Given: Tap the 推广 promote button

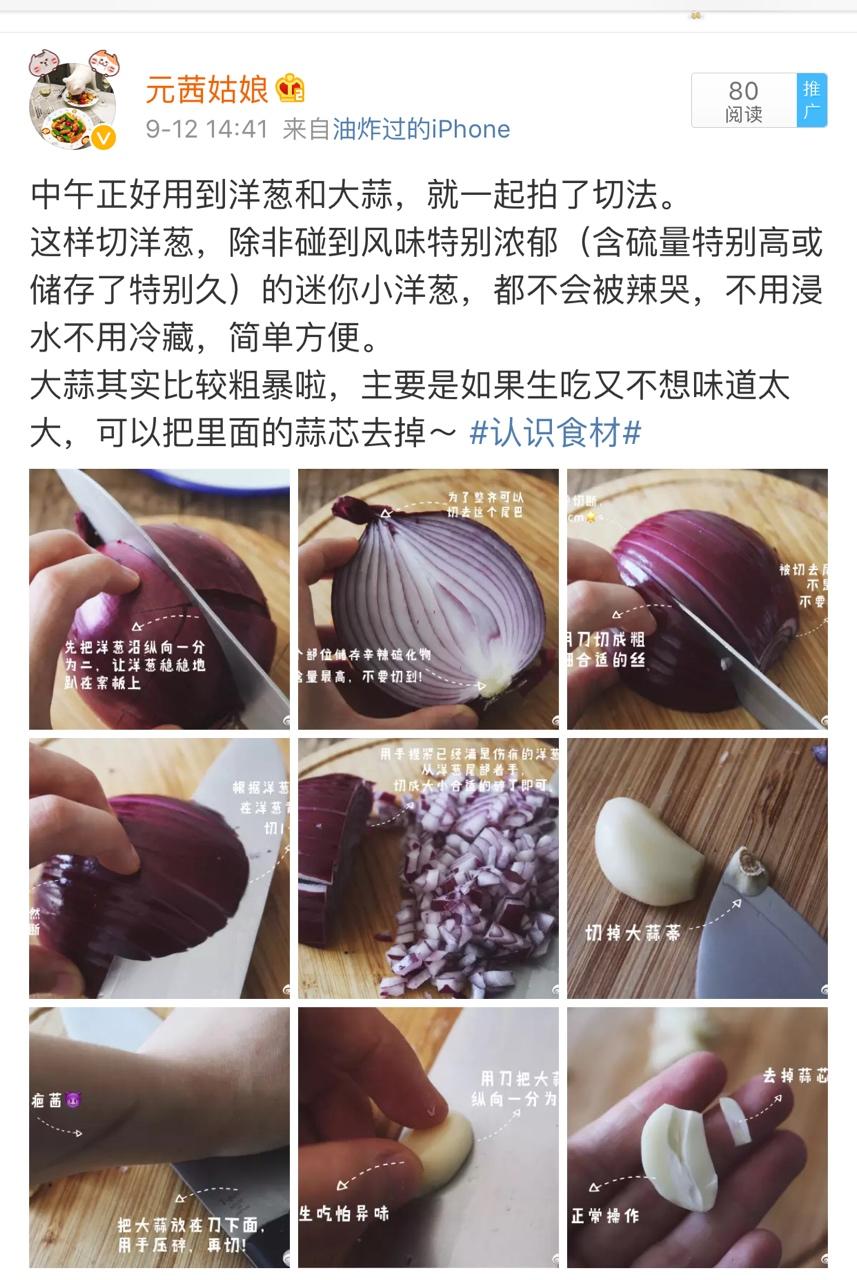Looking at the screenshot, I should click(811, 100).
